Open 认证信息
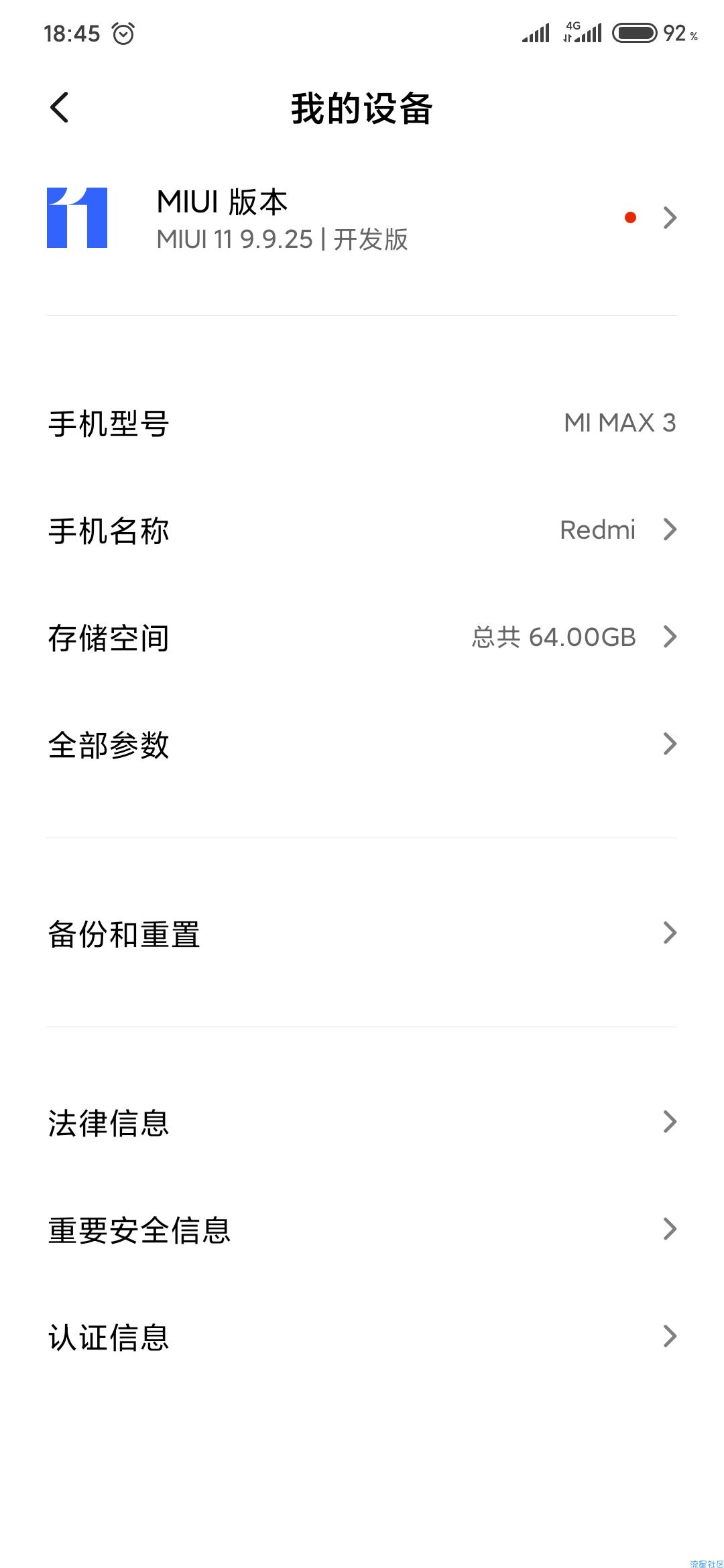The image size is (724, 1568). (362, 1337)
